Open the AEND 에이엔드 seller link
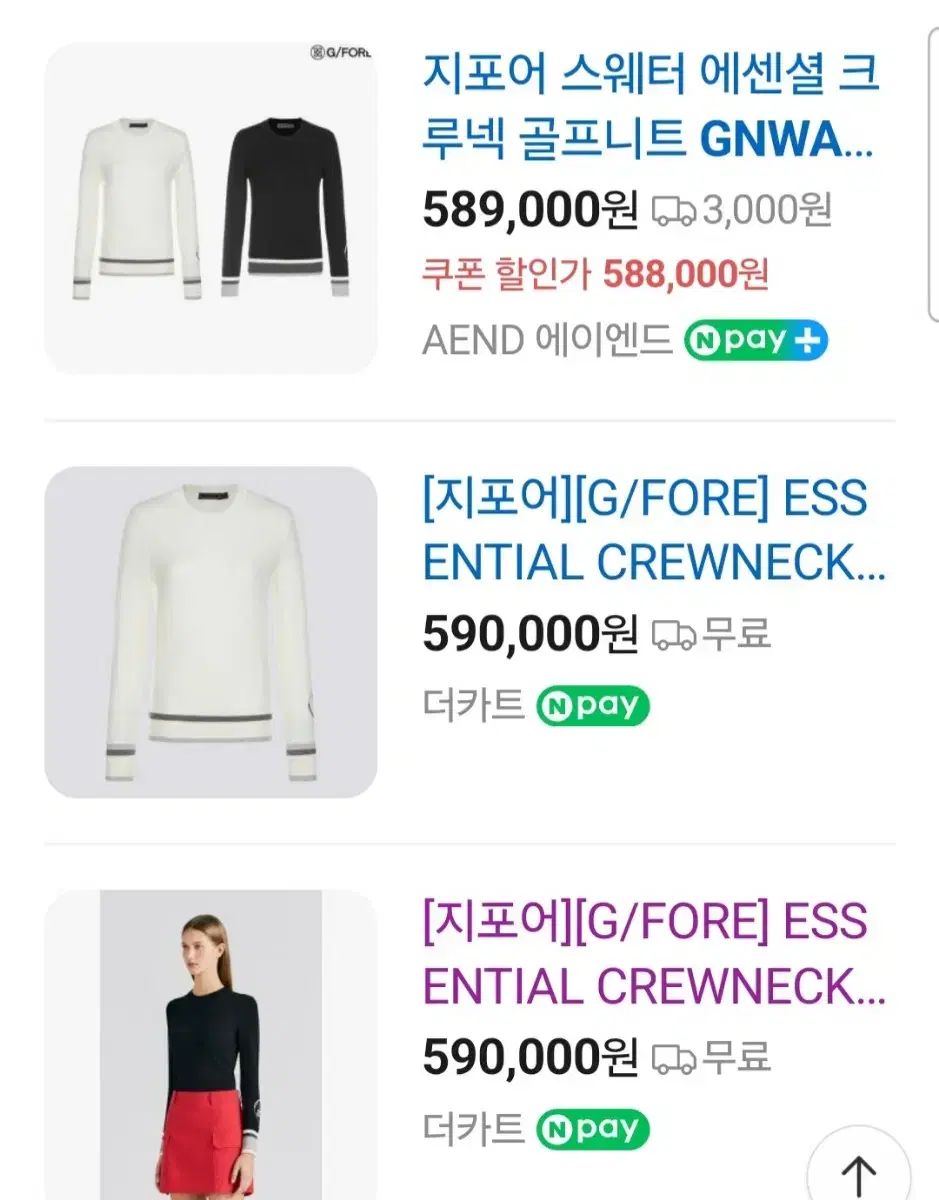 click(x=547, y=341)
